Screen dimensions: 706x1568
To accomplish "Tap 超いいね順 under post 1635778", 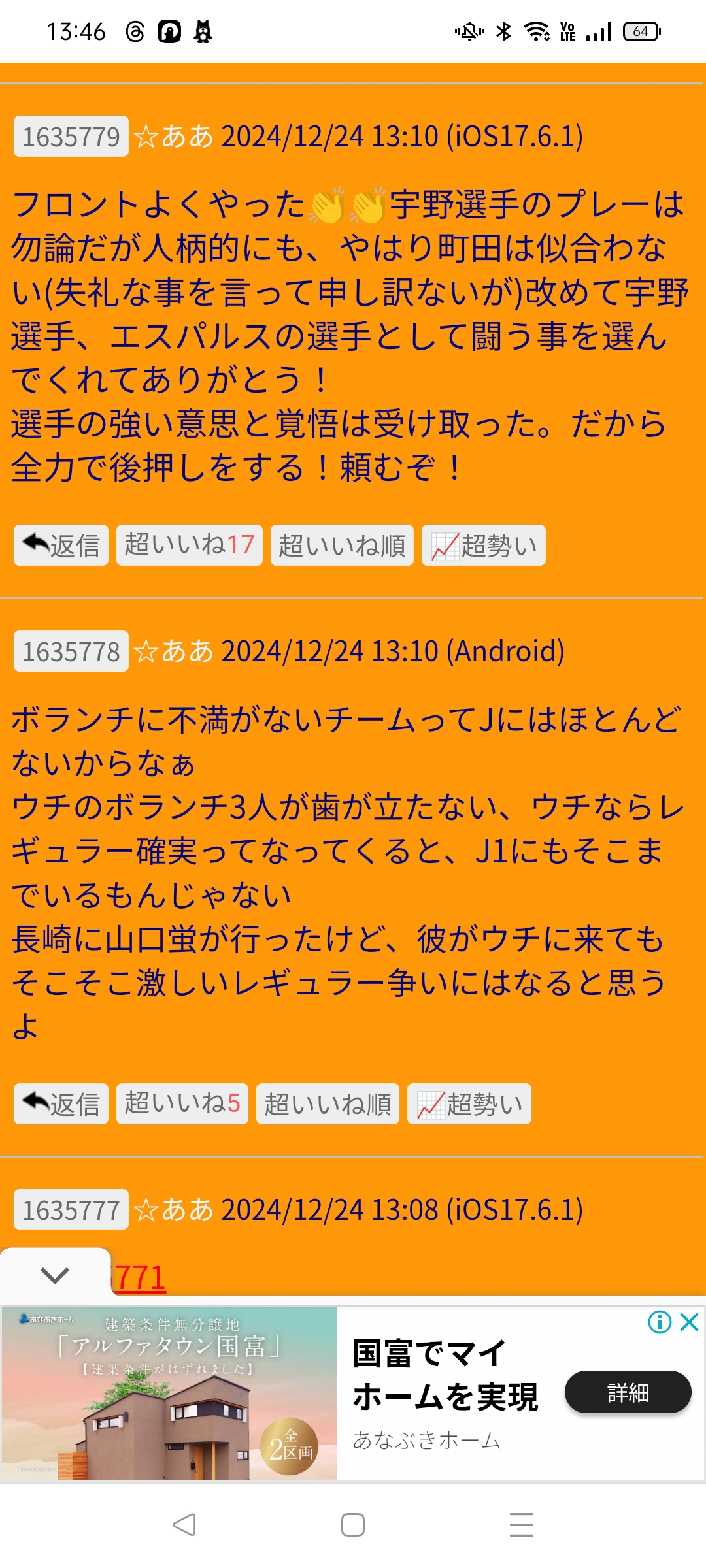I will (x=328, y=1103).
